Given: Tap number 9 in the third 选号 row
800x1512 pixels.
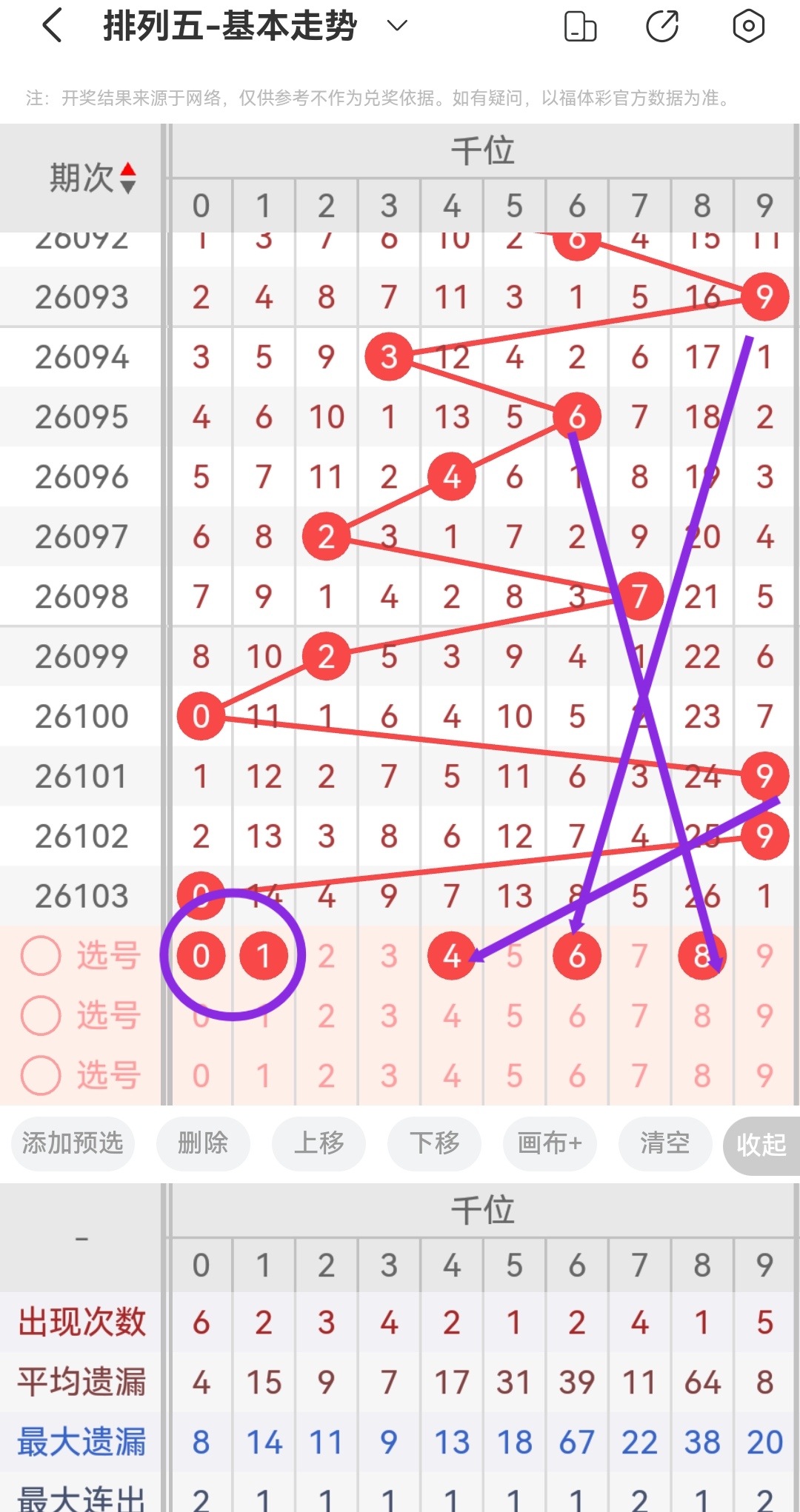Looking at the screenshot, I should tap(764, 1076).
